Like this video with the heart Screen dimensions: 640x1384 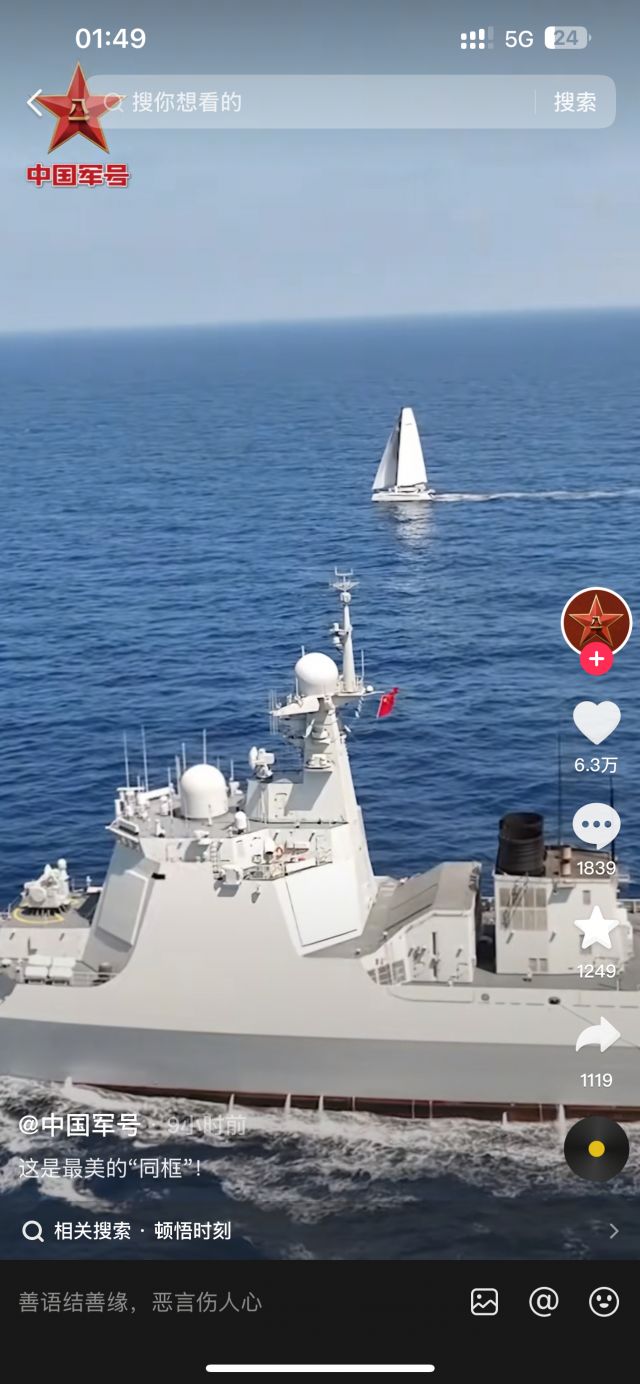pos(596,723)
